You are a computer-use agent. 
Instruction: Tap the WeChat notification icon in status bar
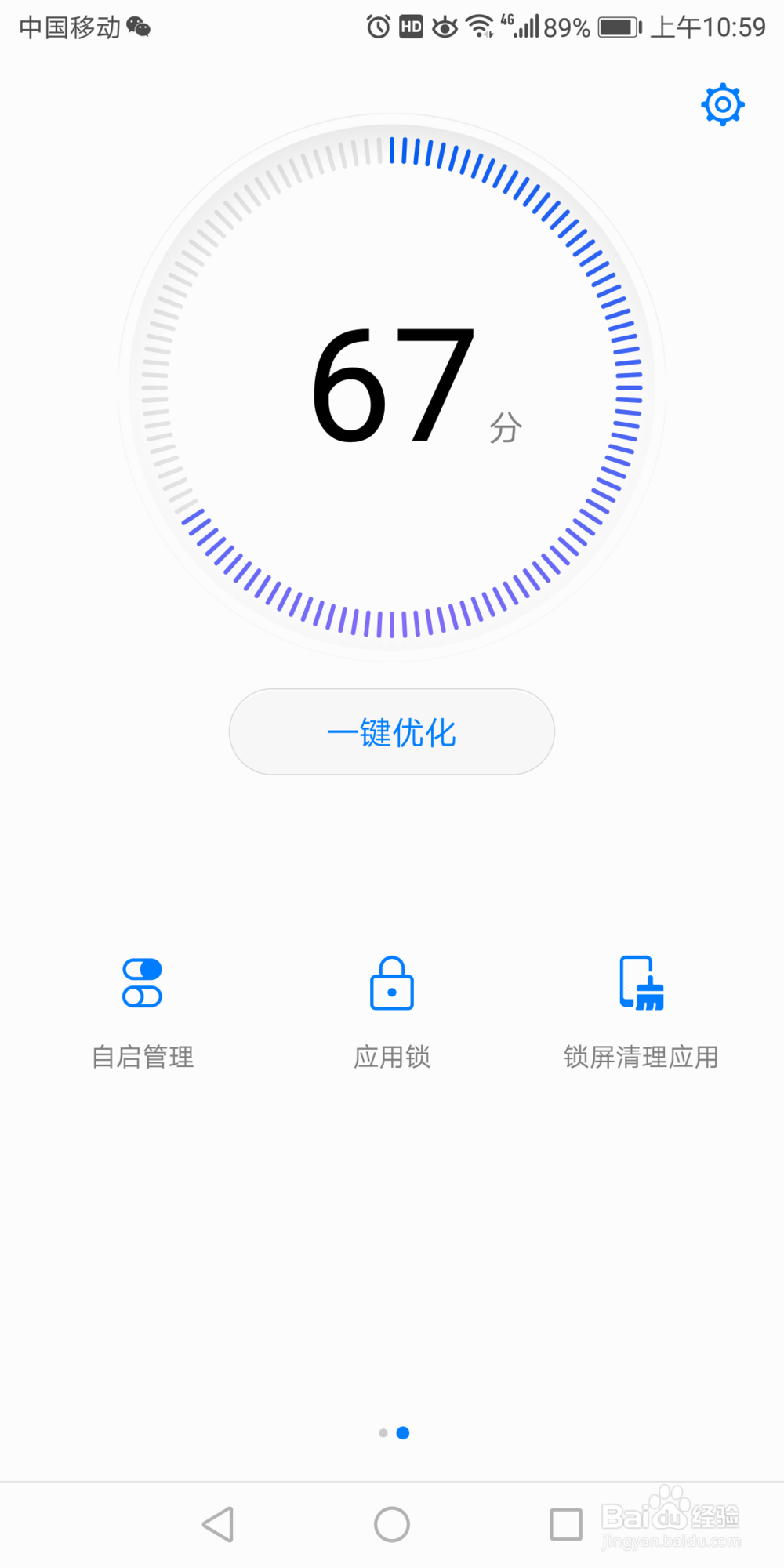point(138,26)
